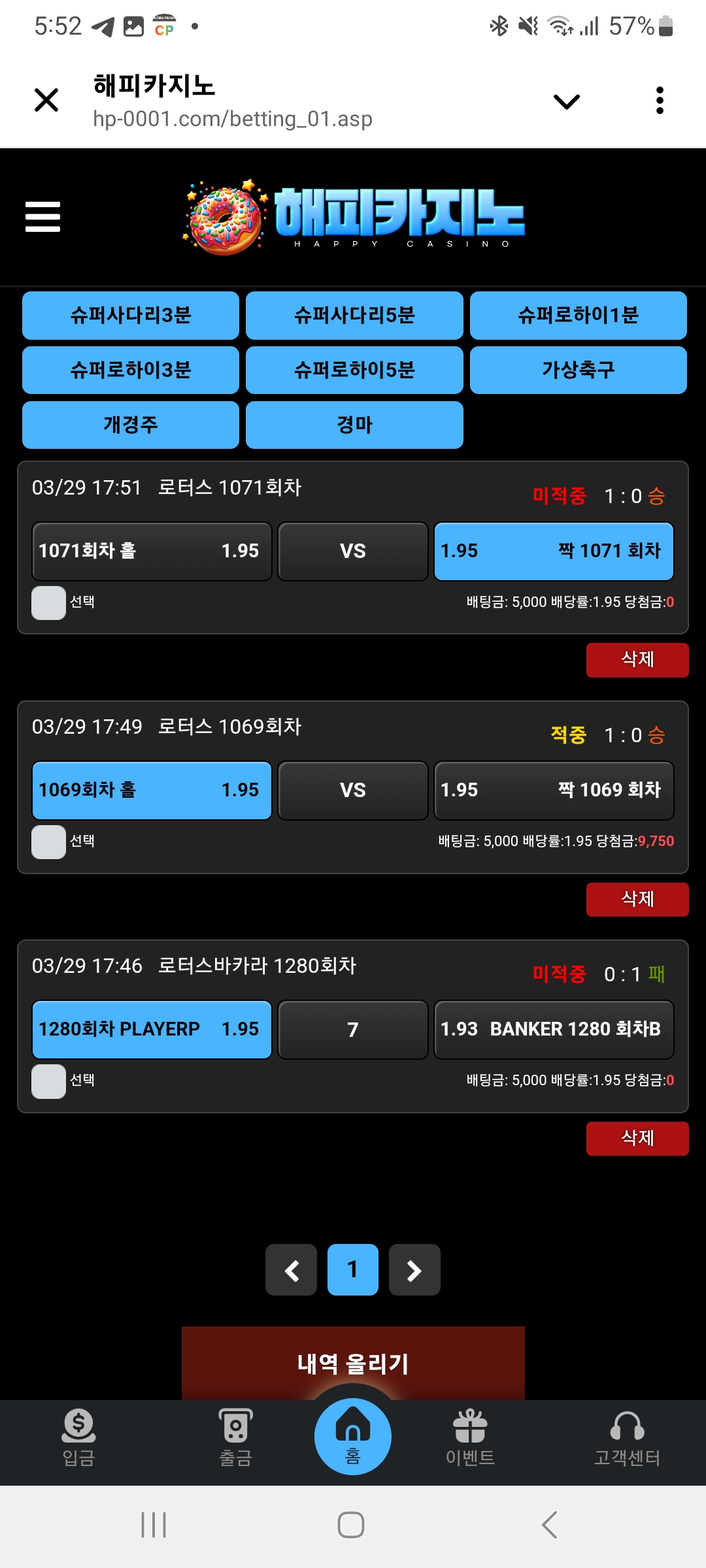Delete the 로터스바카라 1280회차 record
The width and height of the screenshot is (706, 1568).
(x=637, y=1139)
